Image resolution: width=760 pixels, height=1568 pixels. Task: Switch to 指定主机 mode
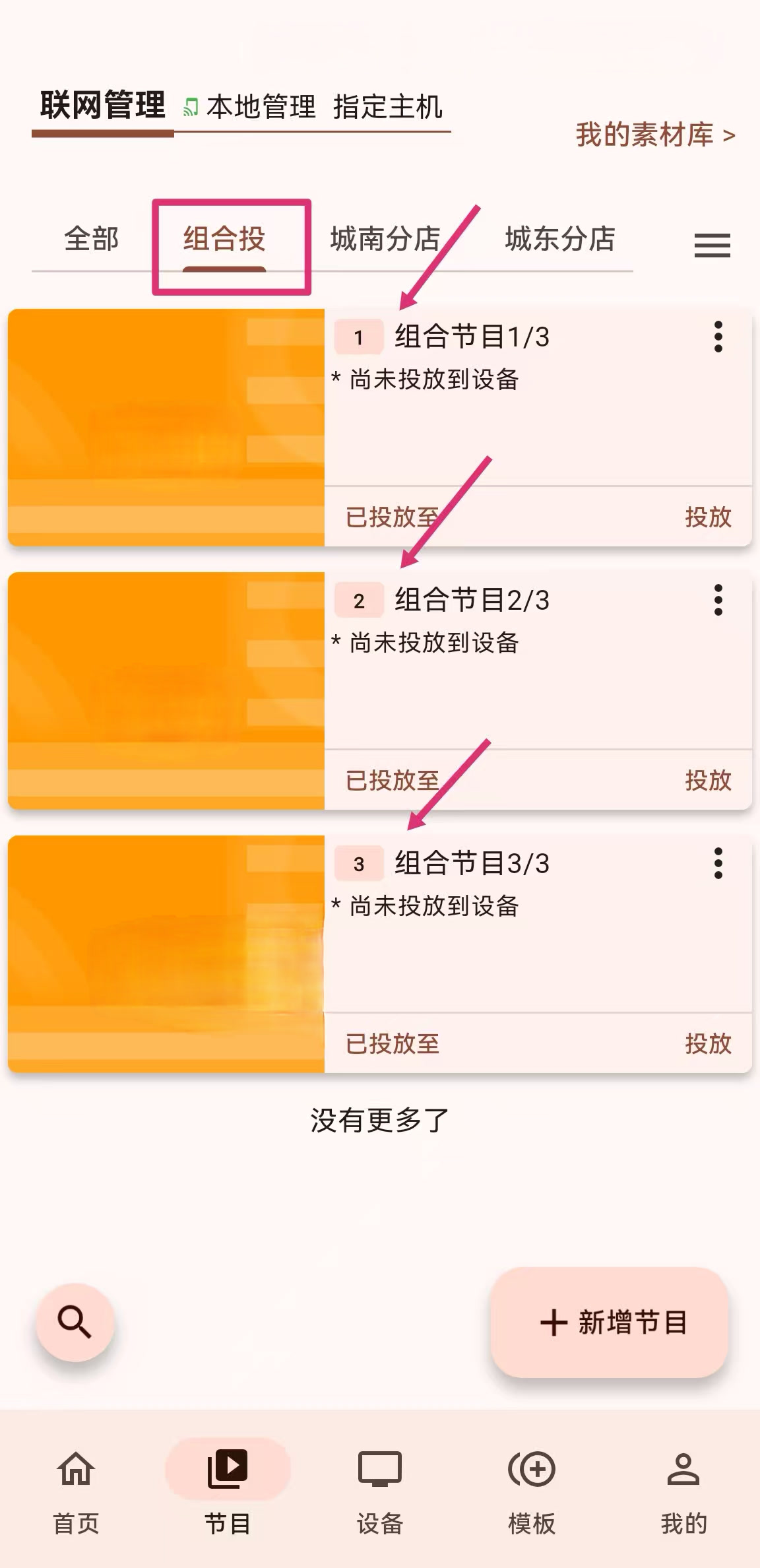tap(387, 107)
